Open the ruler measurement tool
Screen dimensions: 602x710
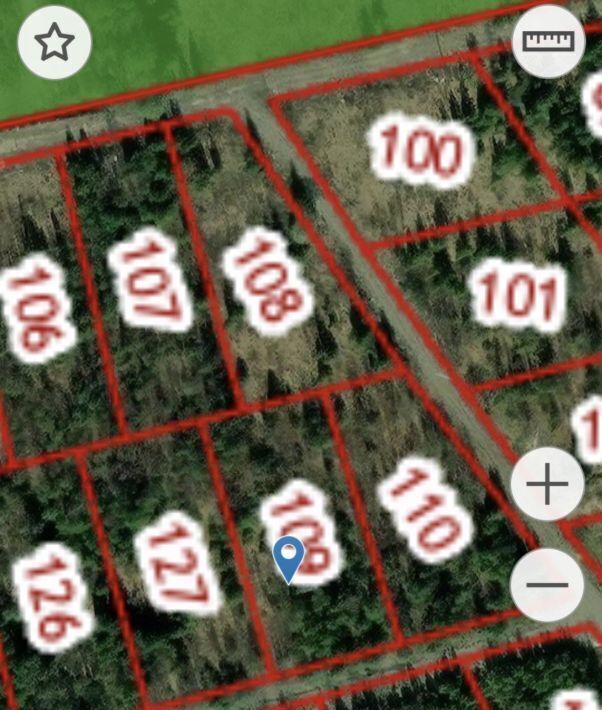point(548,42)
